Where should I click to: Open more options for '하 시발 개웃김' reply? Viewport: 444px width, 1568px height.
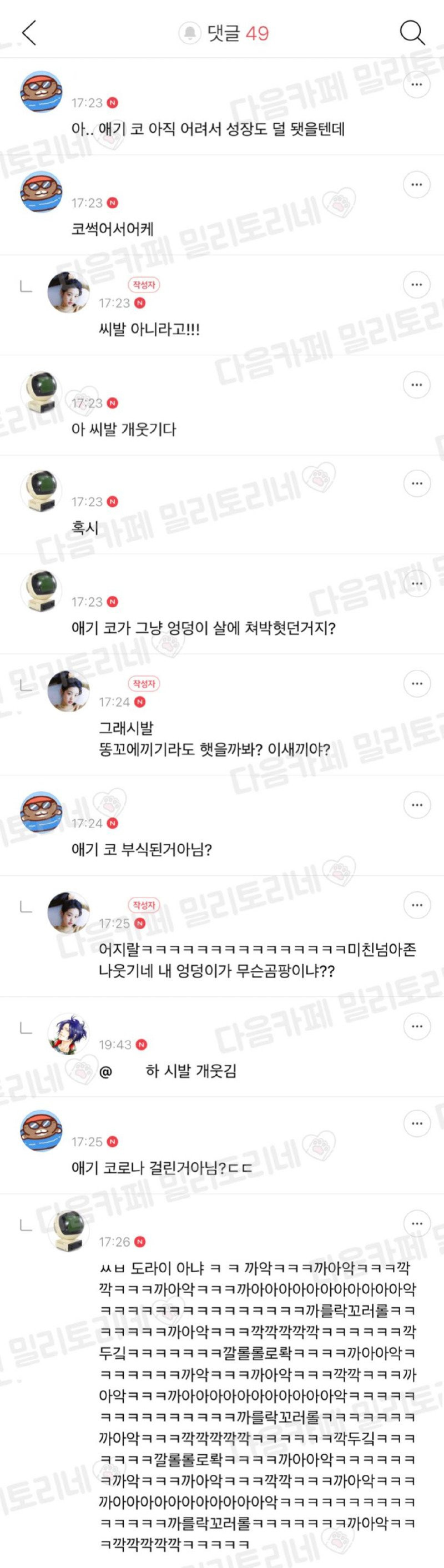coord(417,1026)
